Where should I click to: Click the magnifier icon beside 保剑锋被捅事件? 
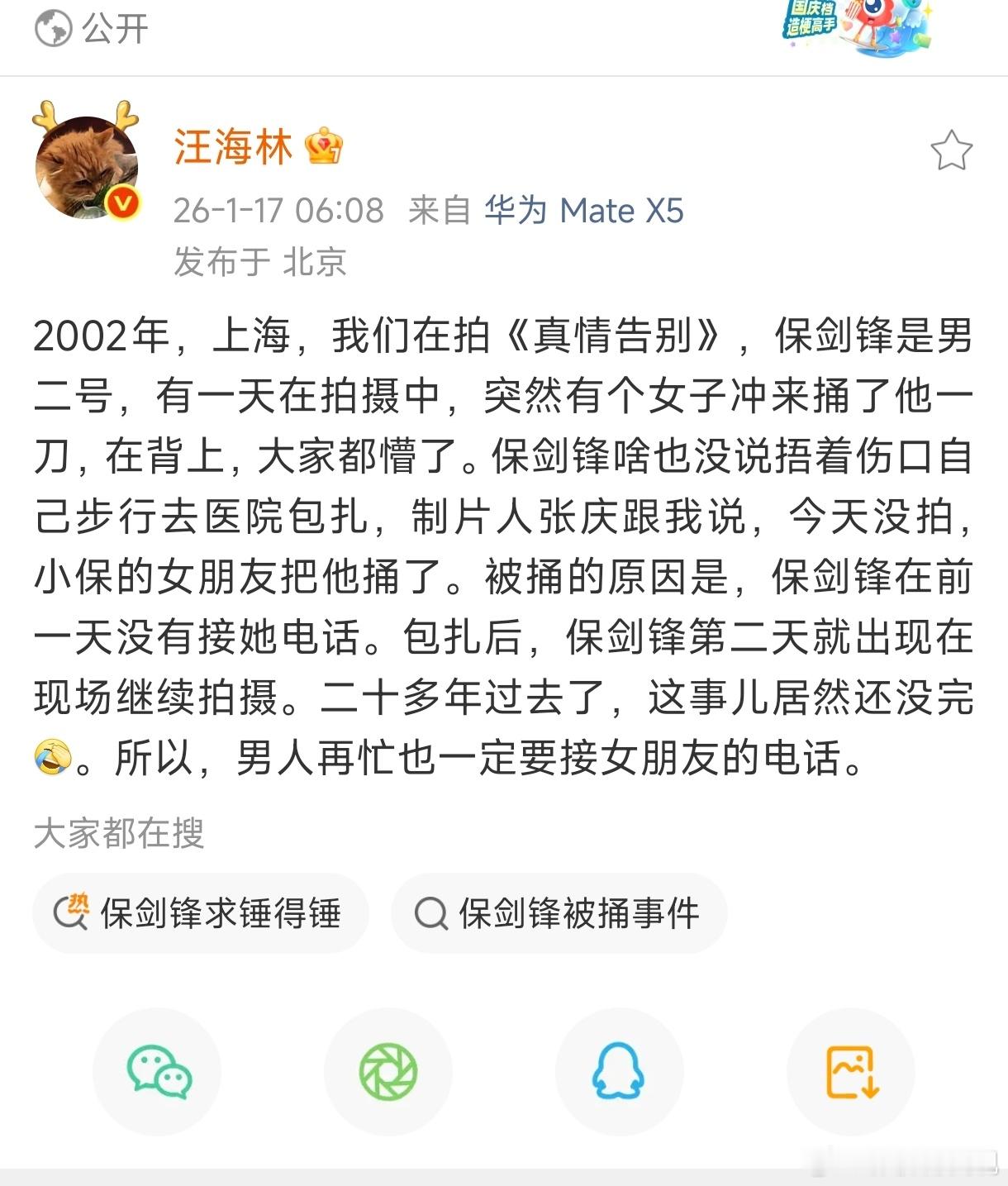tap(430, 913)
